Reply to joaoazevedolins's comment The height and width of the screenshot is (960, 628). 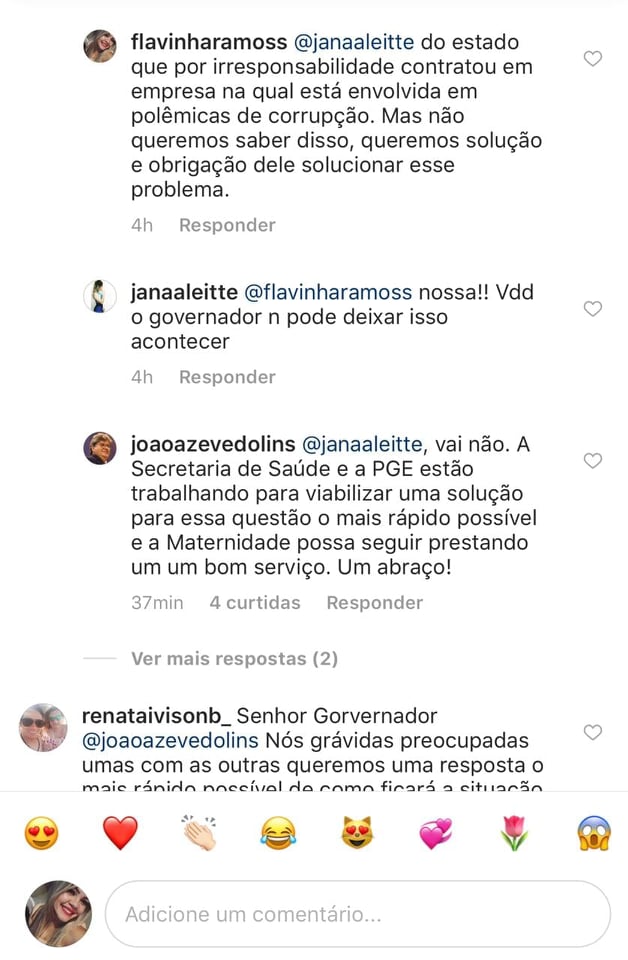[374, 603]
